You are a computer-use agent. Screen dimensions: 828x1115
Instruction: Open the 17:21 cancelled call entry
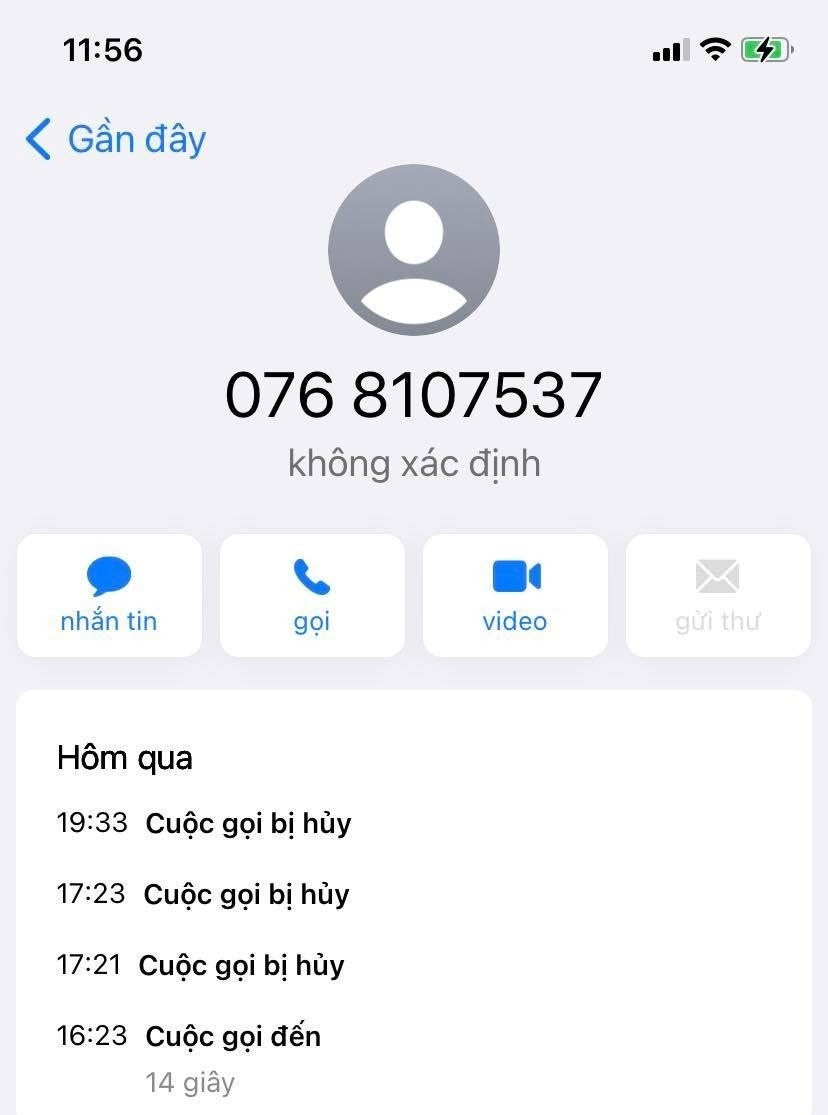[243, 965]
